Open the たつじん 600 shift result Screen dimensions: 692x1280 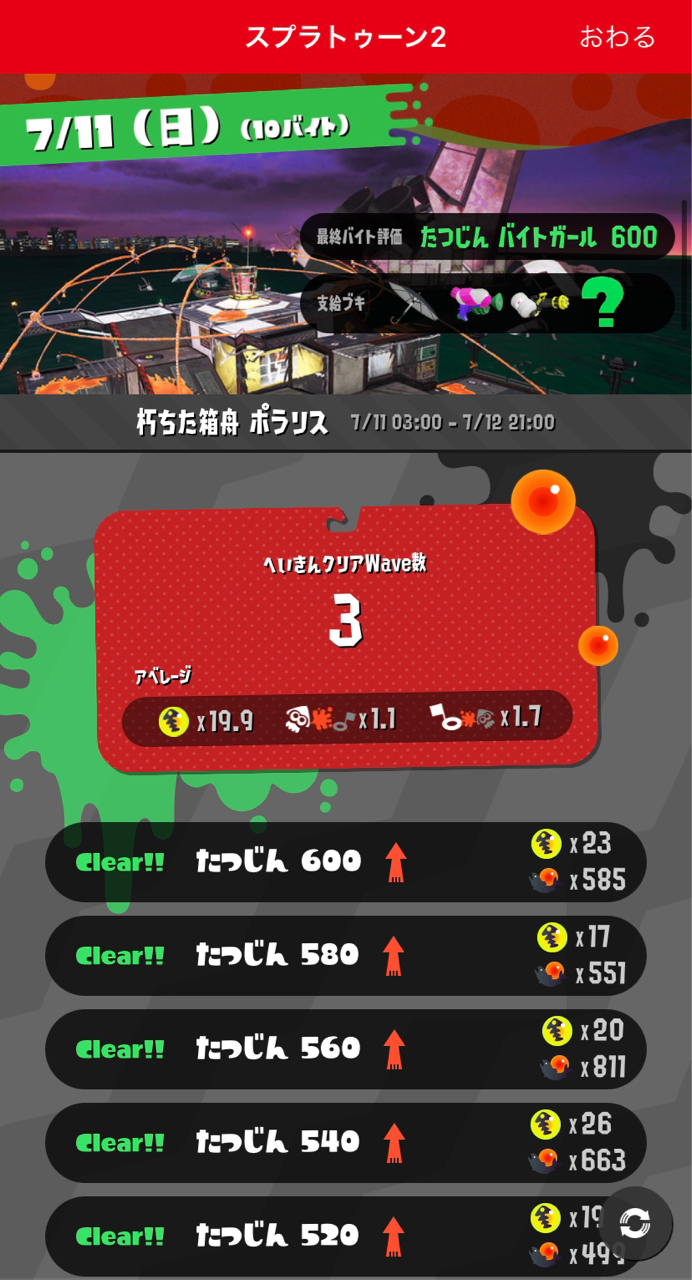(x=346, y=862)
